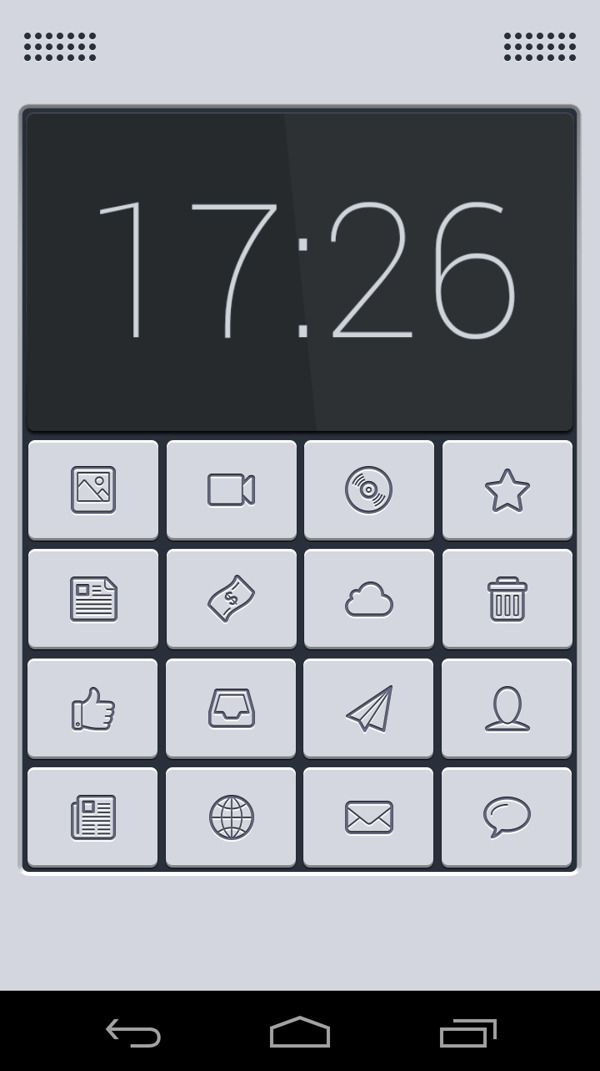The width and height of the screenshot is (600, 1071).
Task: Open the user profile tile
Action: point(507,708)
